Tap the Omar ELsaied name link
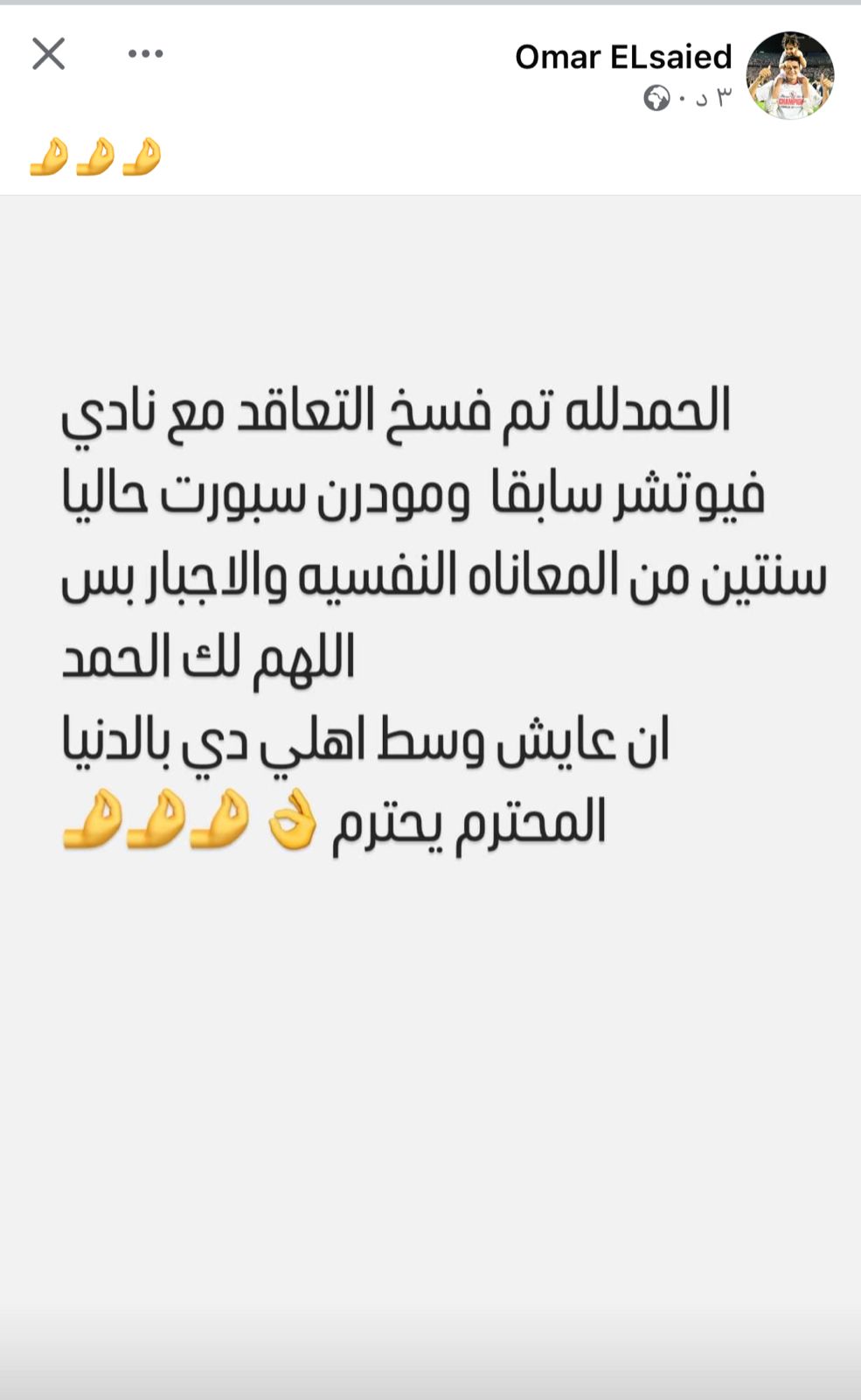861x1400 pixels. pyautogui.click(x=622, y=57)
